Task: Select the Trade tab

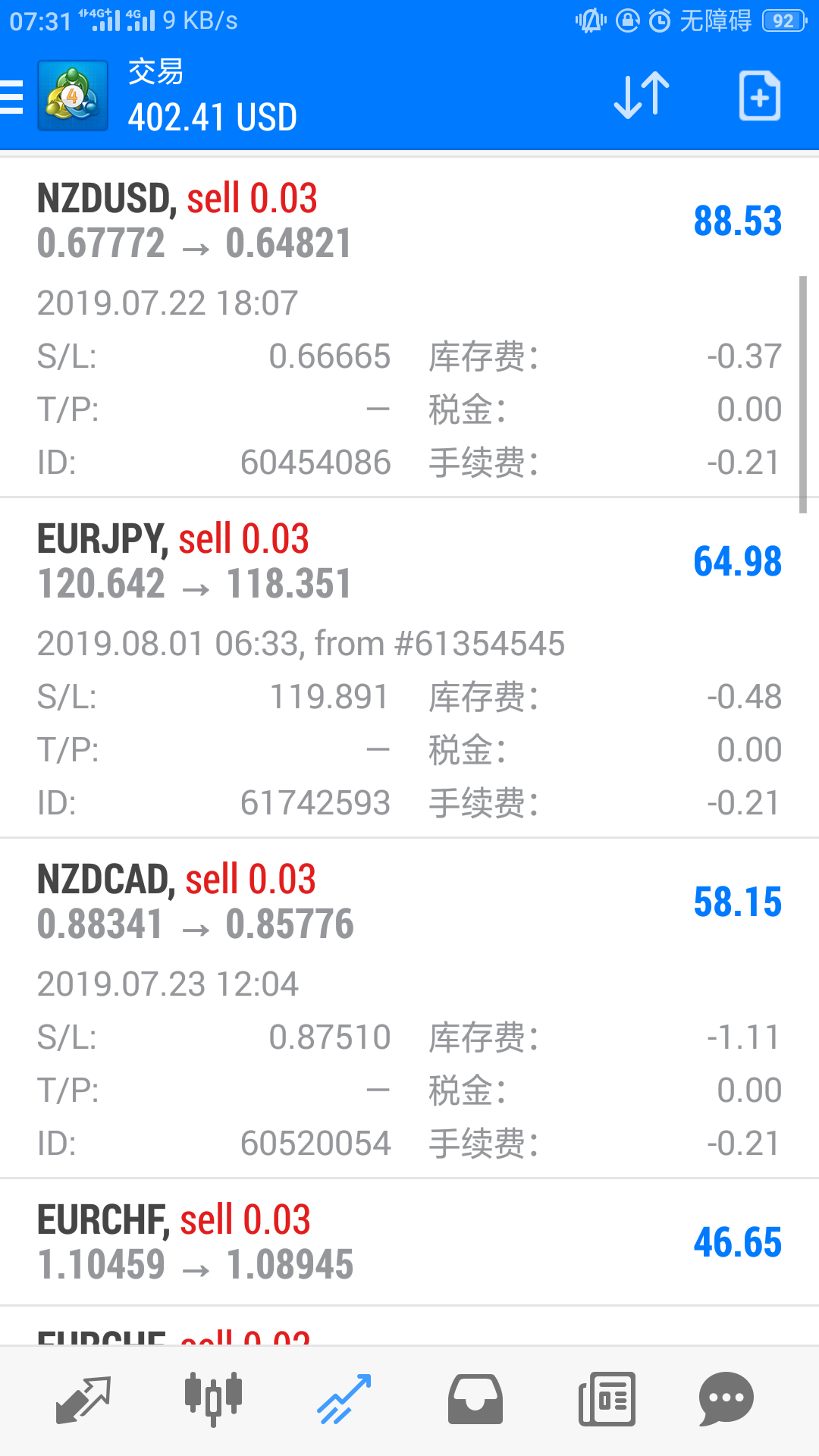Action: 344,1399
